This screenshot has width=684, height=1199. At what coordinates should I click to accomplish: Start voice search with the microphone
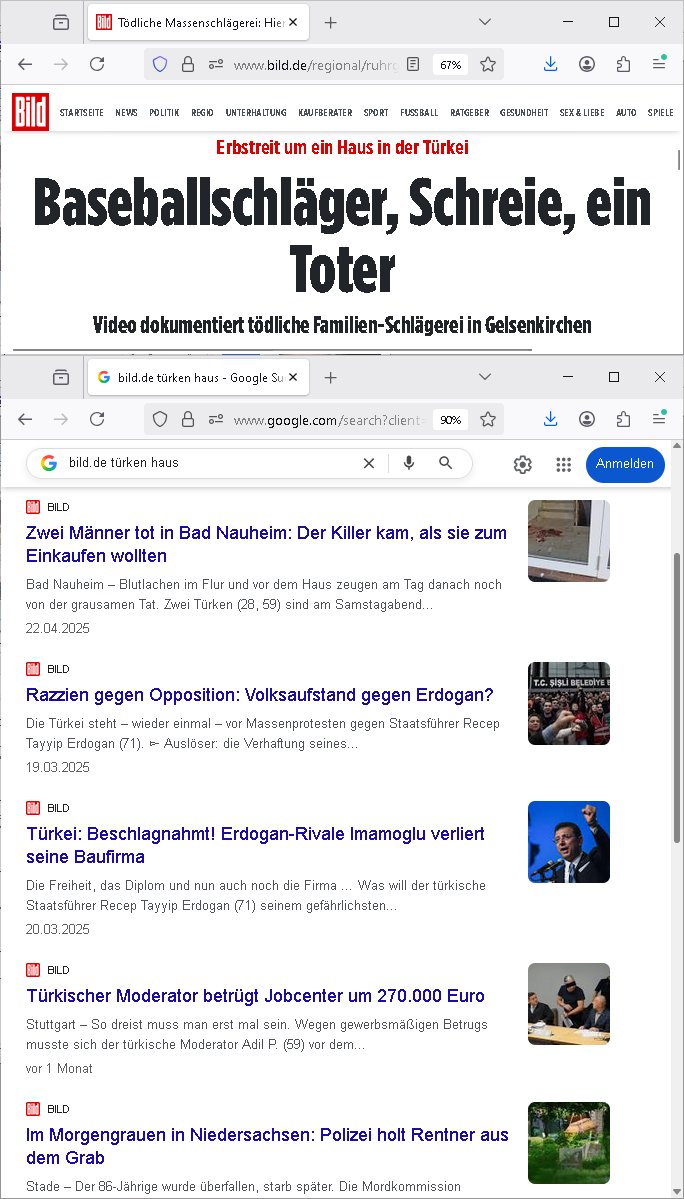[x=408, y=463]
